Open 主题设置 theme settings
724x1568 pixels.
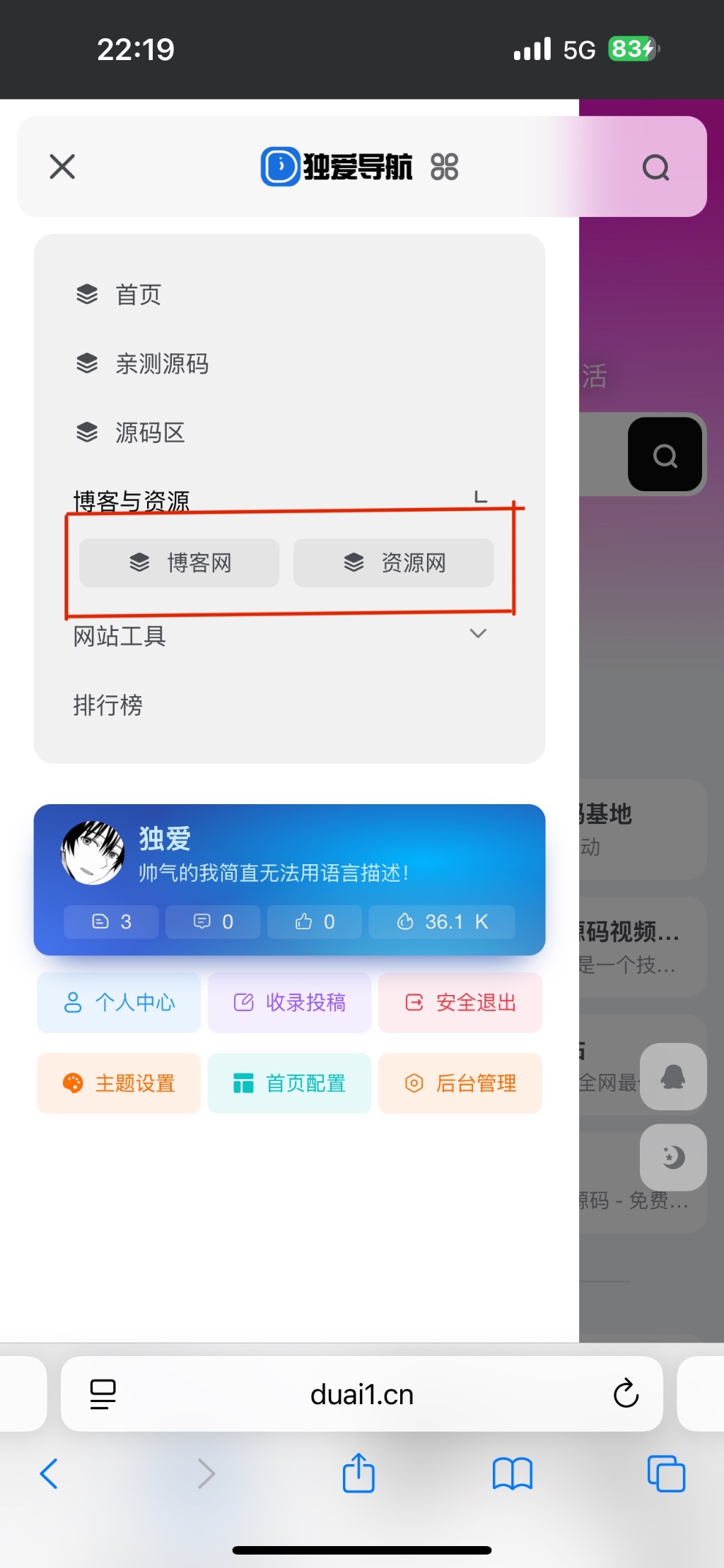point(119,1083)
